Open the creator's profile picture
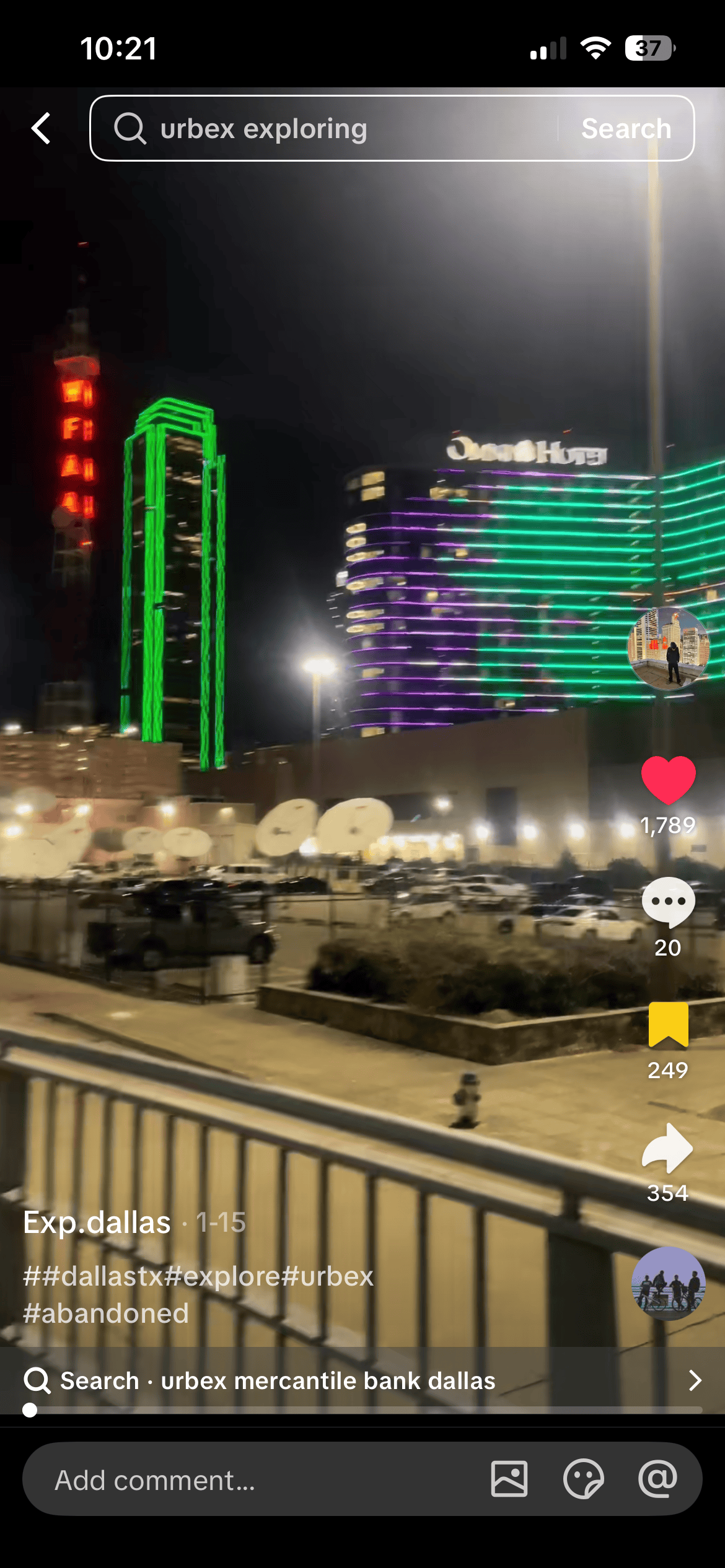Viewport: 725px width, 1568px height. [x=668, y=648]
